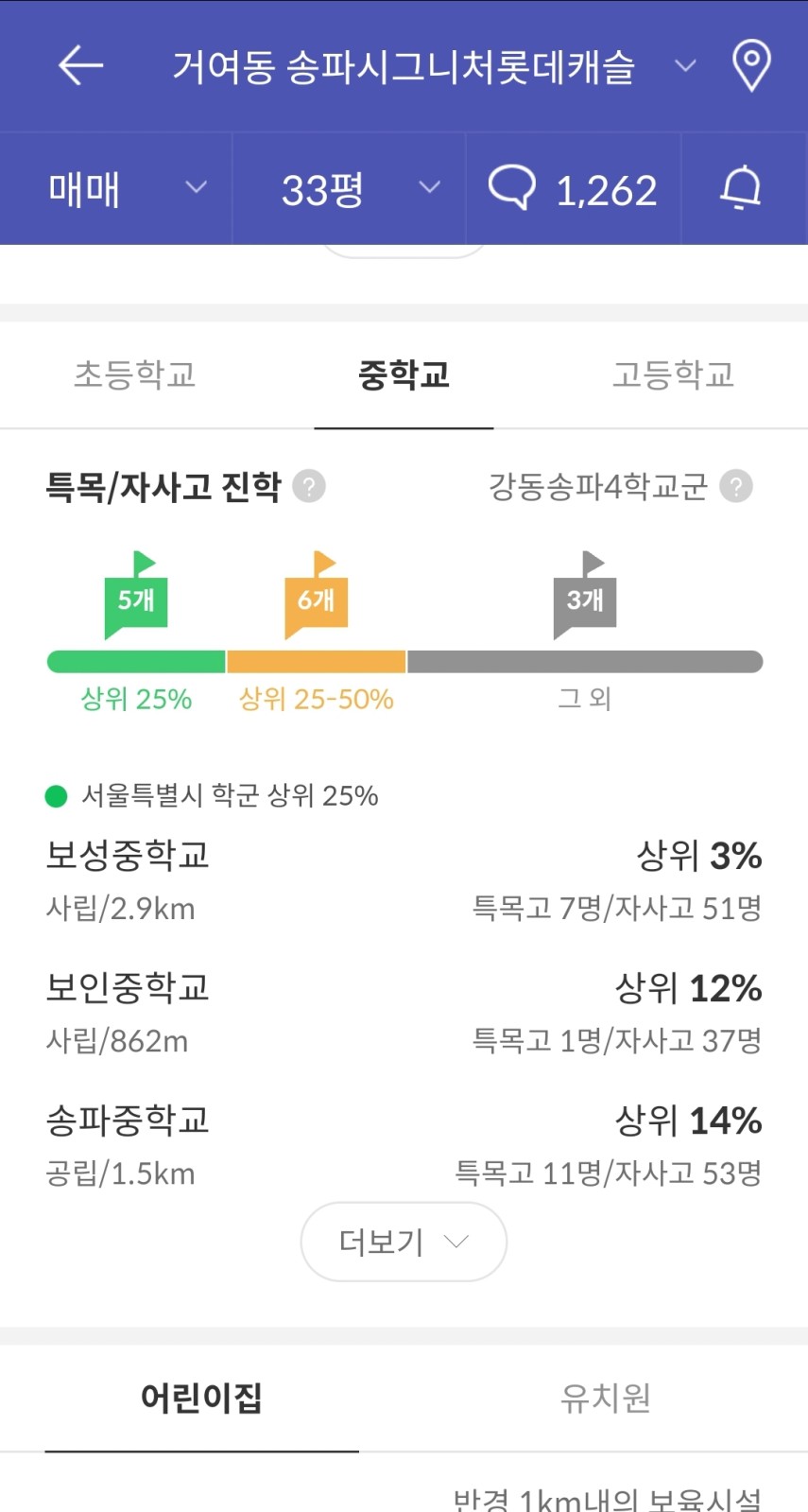Image resolution: width=808 pixels, height=1512 pixels.
Task: Open the 1,262 comments section
Action: [x=573, y=188]
